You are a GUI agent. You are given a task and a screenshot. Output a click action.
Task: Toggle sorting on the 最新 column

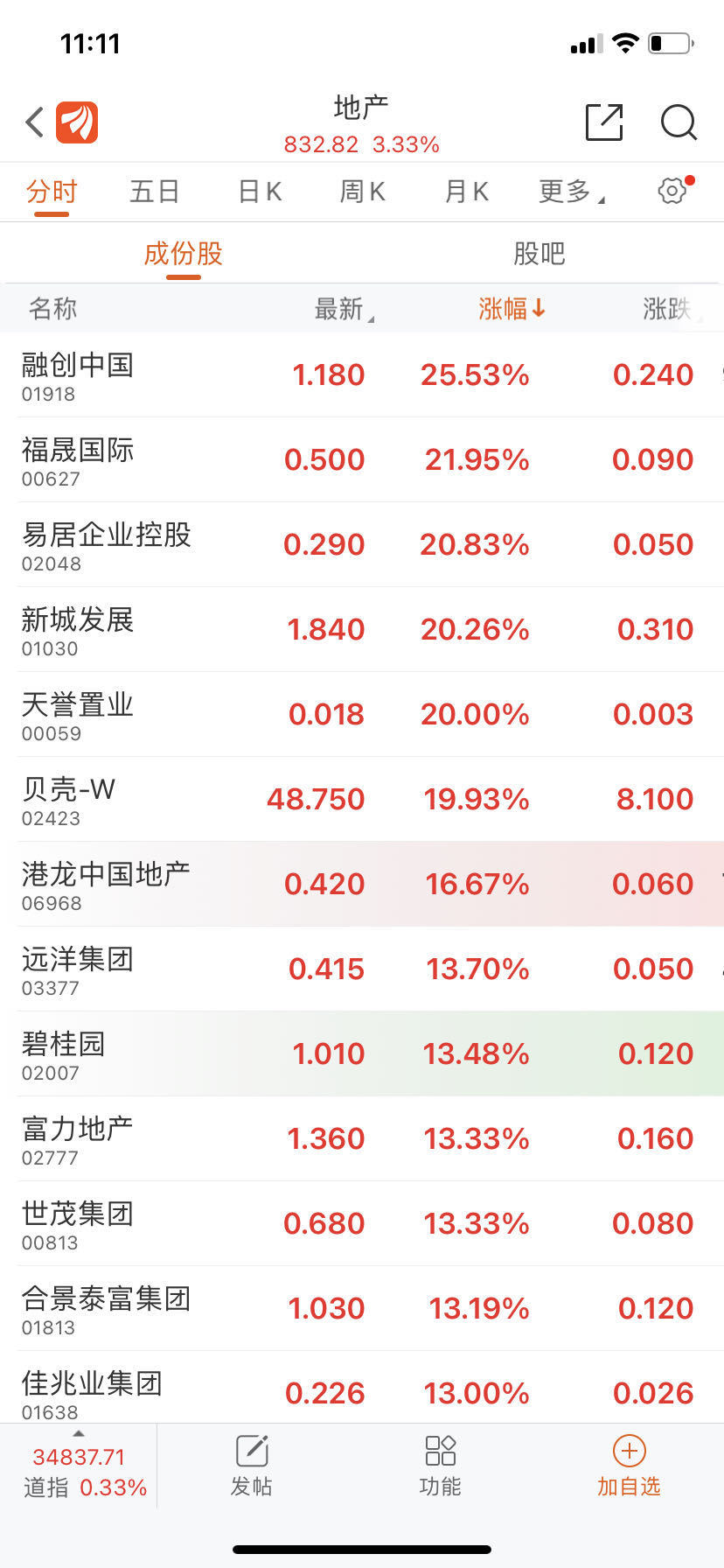tap(341, 308)
